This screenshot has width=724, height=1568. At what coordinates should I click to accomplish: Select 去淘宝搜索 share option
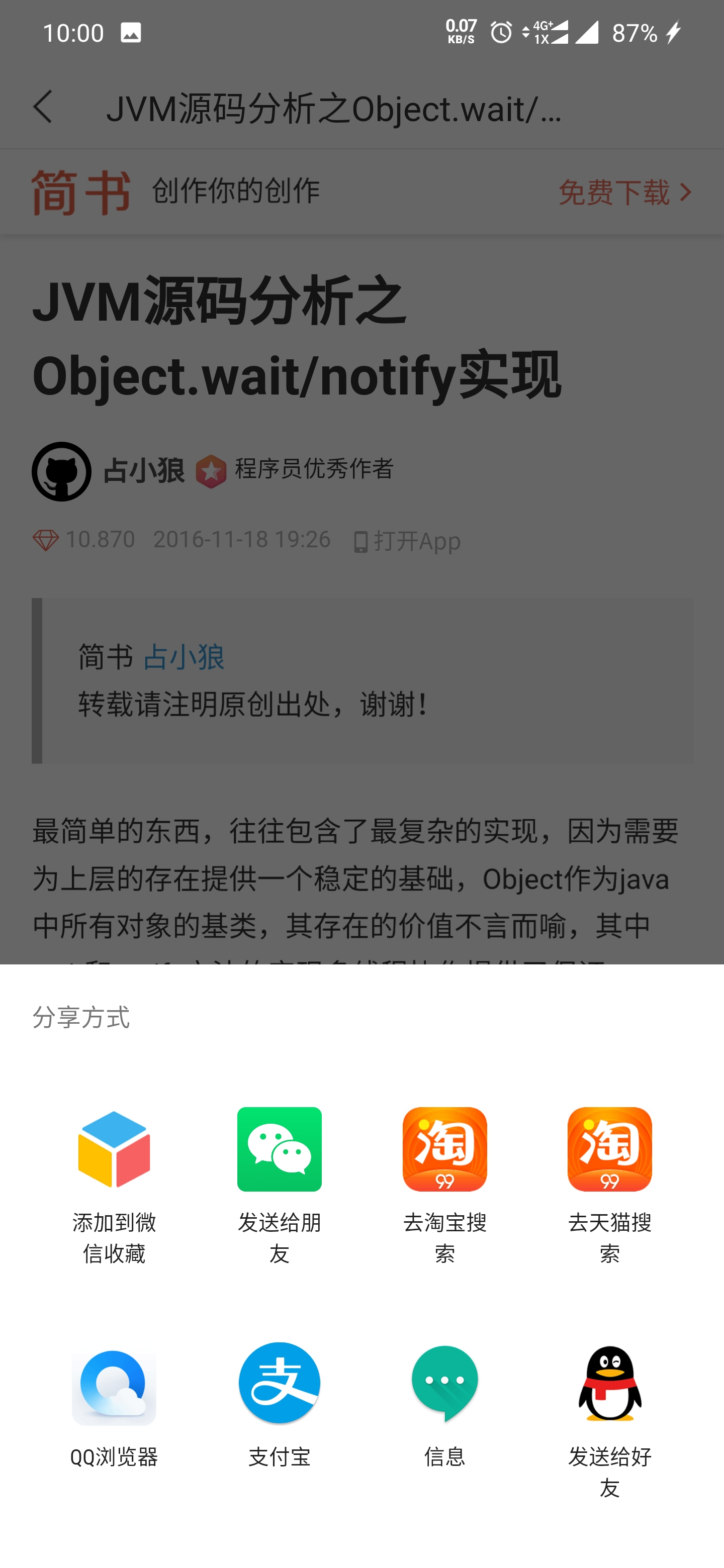tap(444, 1184)
